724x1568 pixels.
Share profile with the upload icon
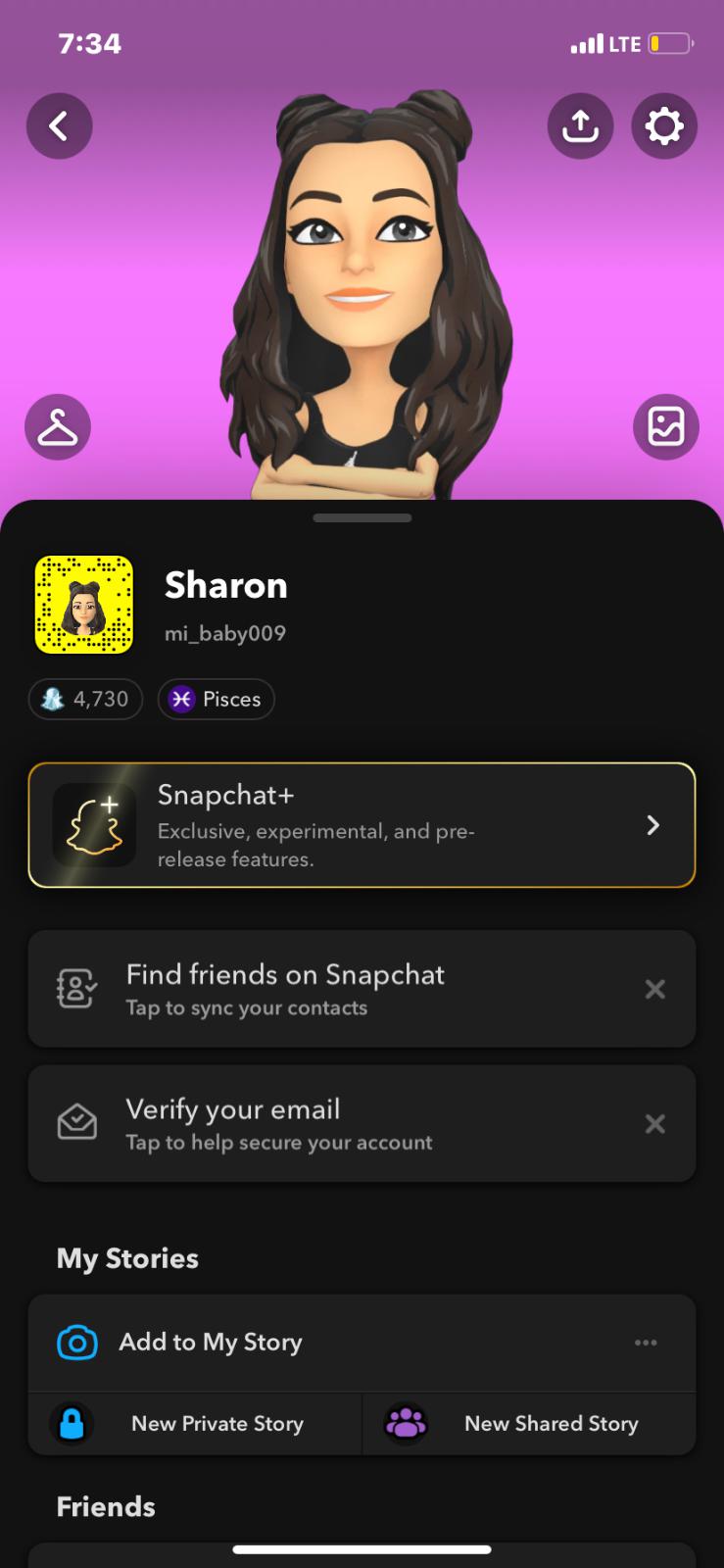coord(580,126)
